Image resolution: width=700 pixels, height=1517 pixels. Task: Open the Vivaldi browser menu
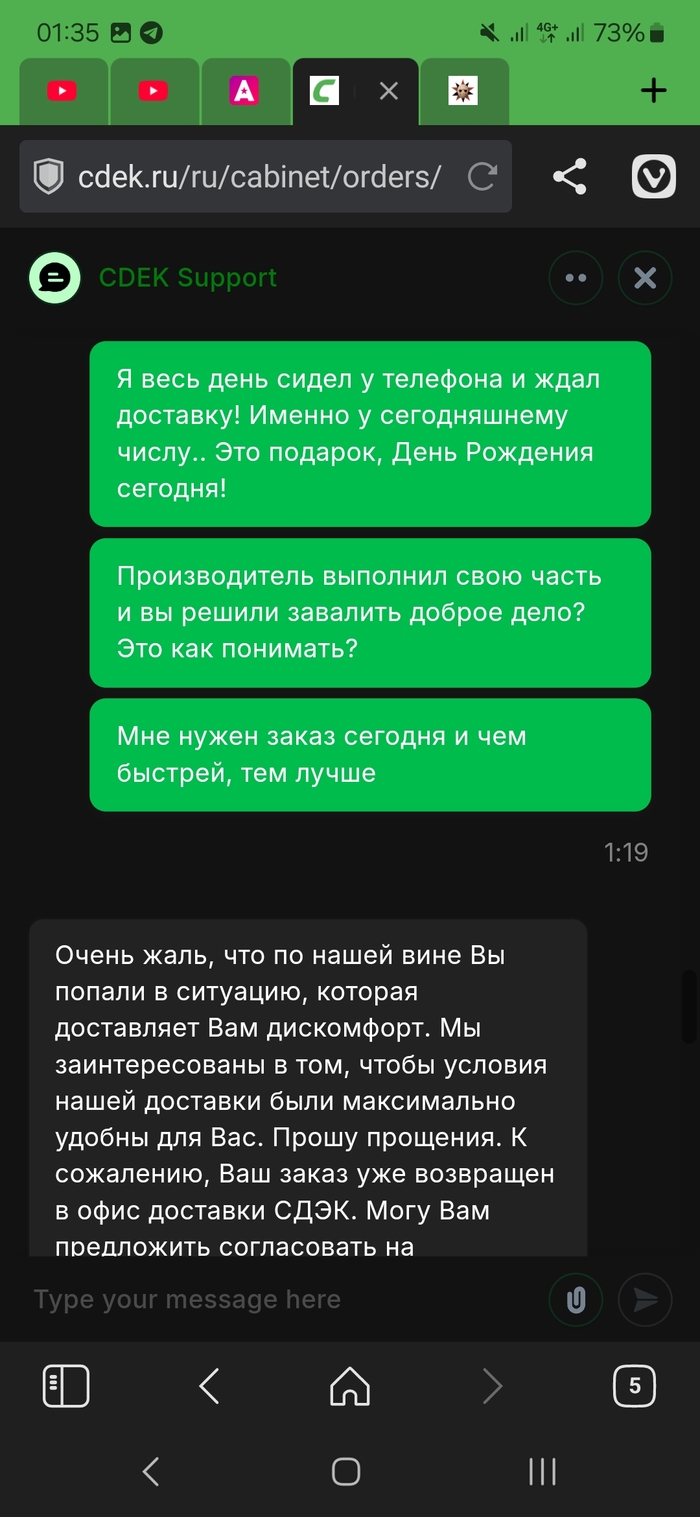(x=654, y=177)
